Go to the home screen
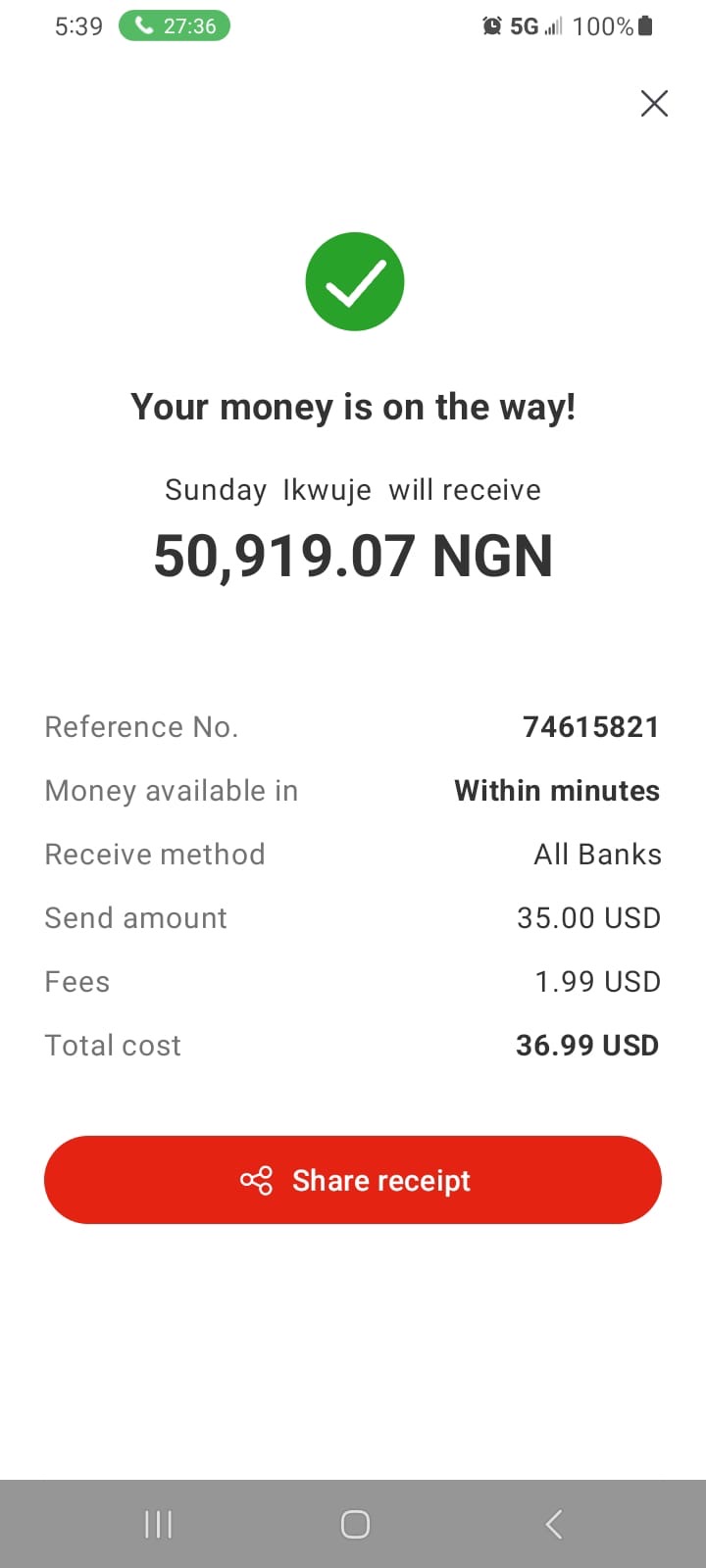The width and height of the screenshot is (706, 1568). pos(355,1524)
